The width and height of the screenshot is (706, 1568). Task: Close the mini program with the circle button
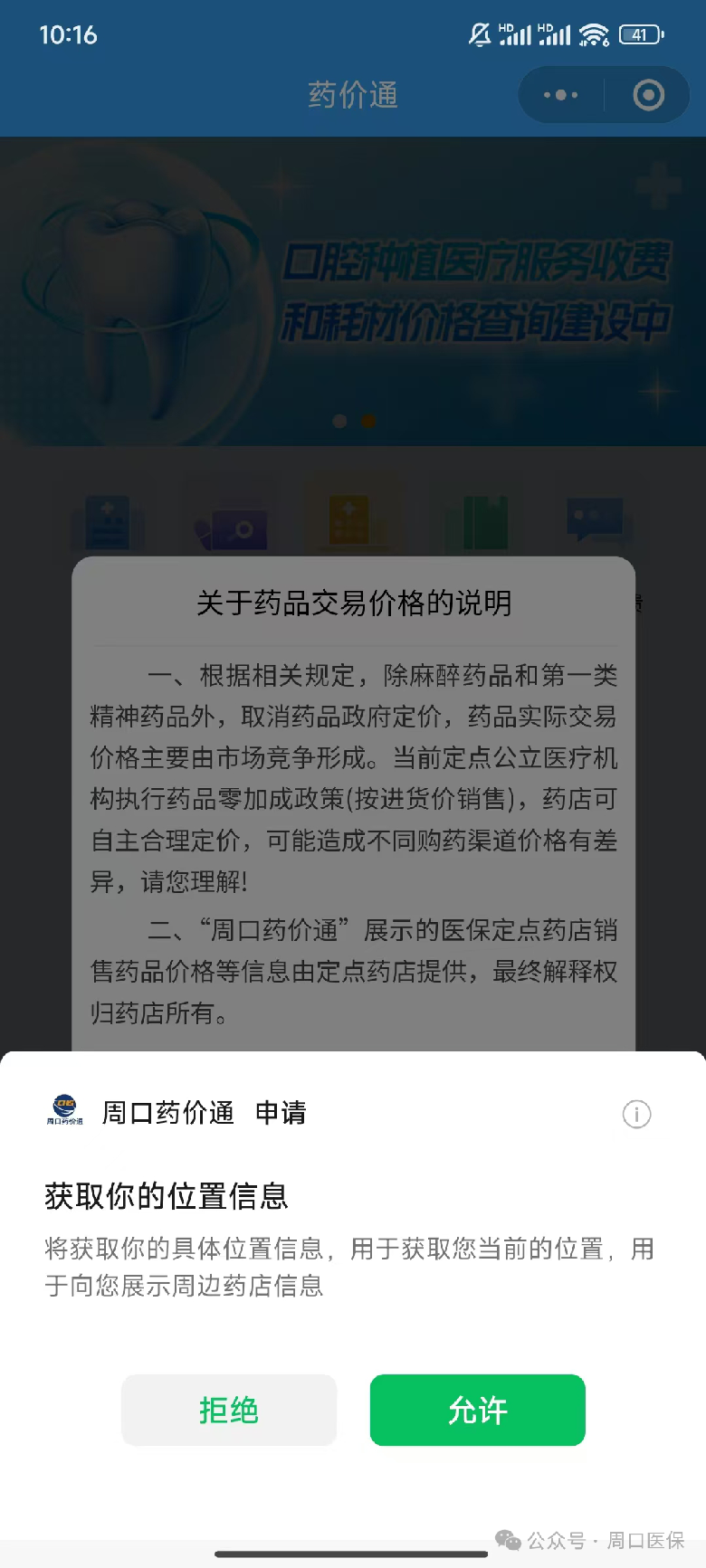(648, 95)
